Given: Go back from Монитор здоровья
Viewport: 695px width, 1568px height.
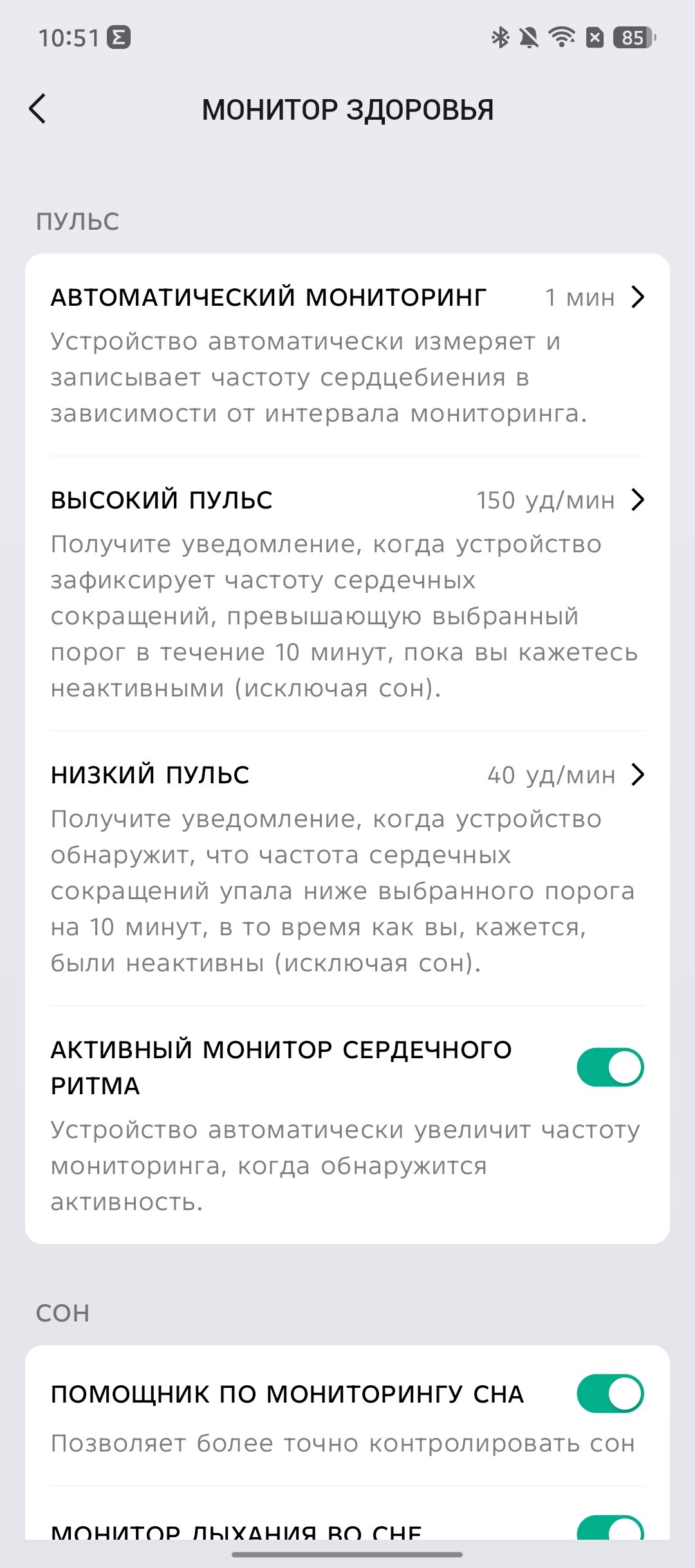Looking at the screenshot, I should [x=37, y=109].
